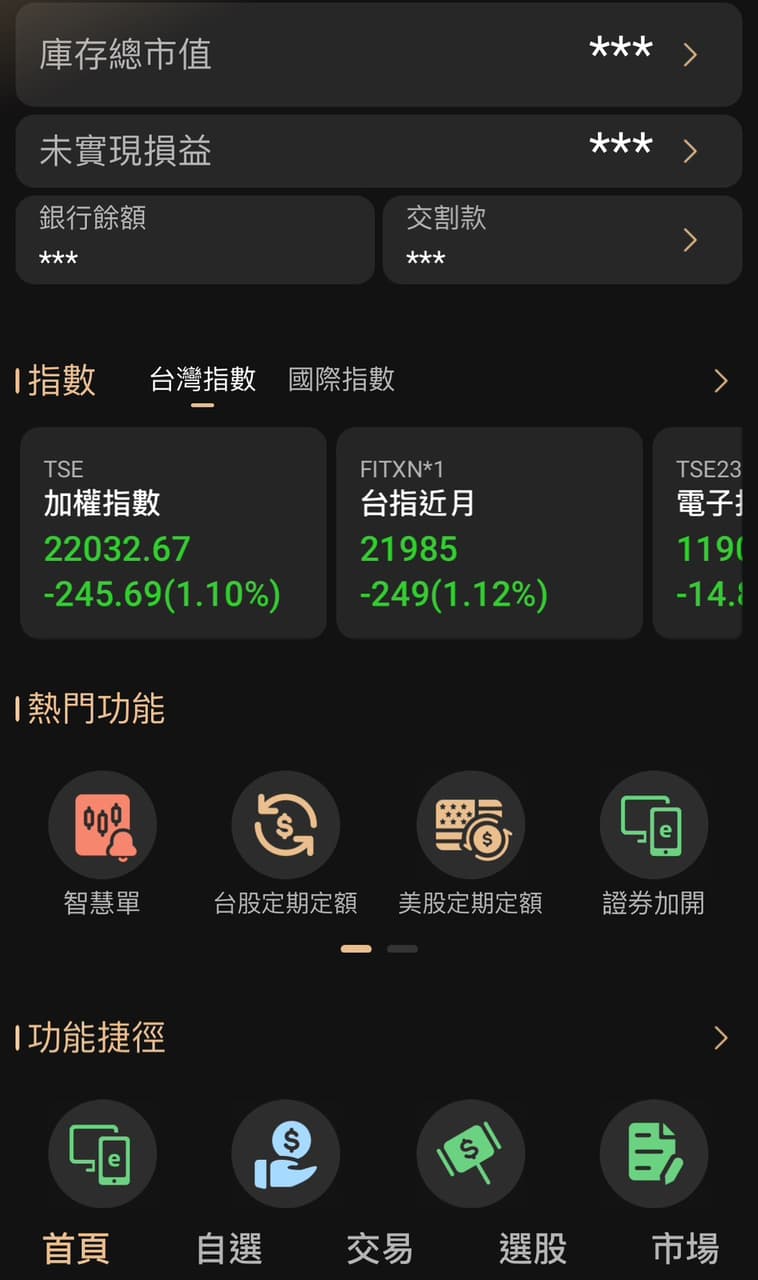Tap the 首頁 home tab
This screenshot has height=1280, width=758.
coord(76,1248)
